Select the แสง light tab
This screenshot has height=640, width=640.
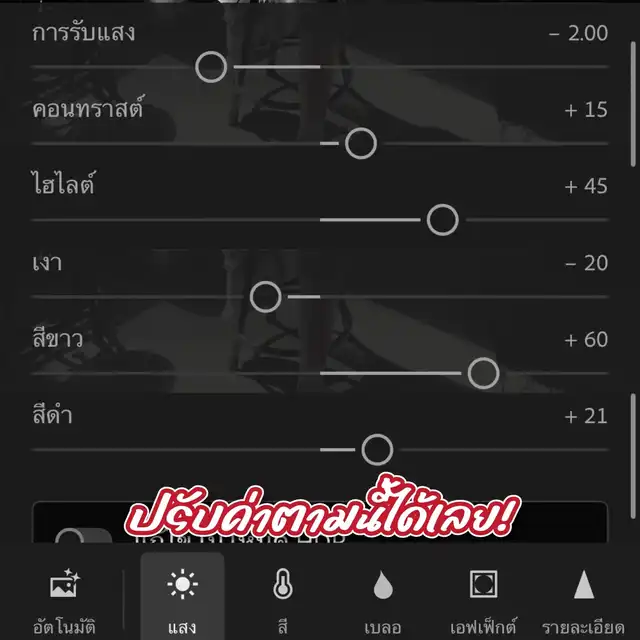(182, 599)
